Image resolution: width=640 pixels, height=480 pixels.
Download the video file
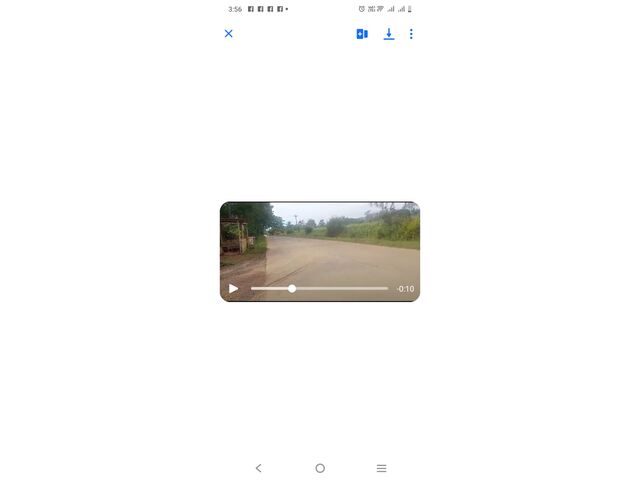pyautogui.click(x=389, y=34)
